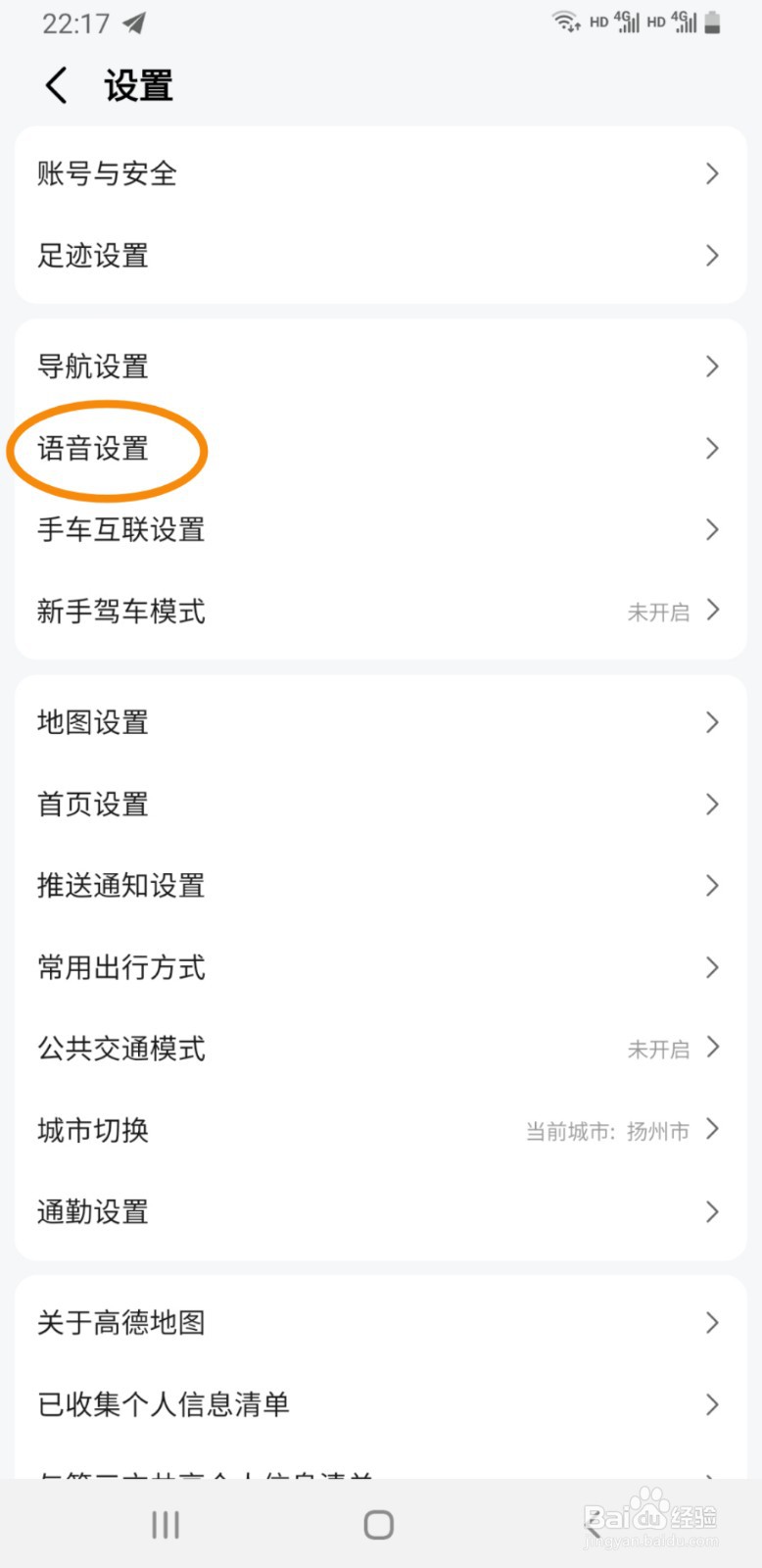Screen dimensions: 762x1568
Task: Open the 导航设置 navigation settings item
Action: click(x=93, y=367)
